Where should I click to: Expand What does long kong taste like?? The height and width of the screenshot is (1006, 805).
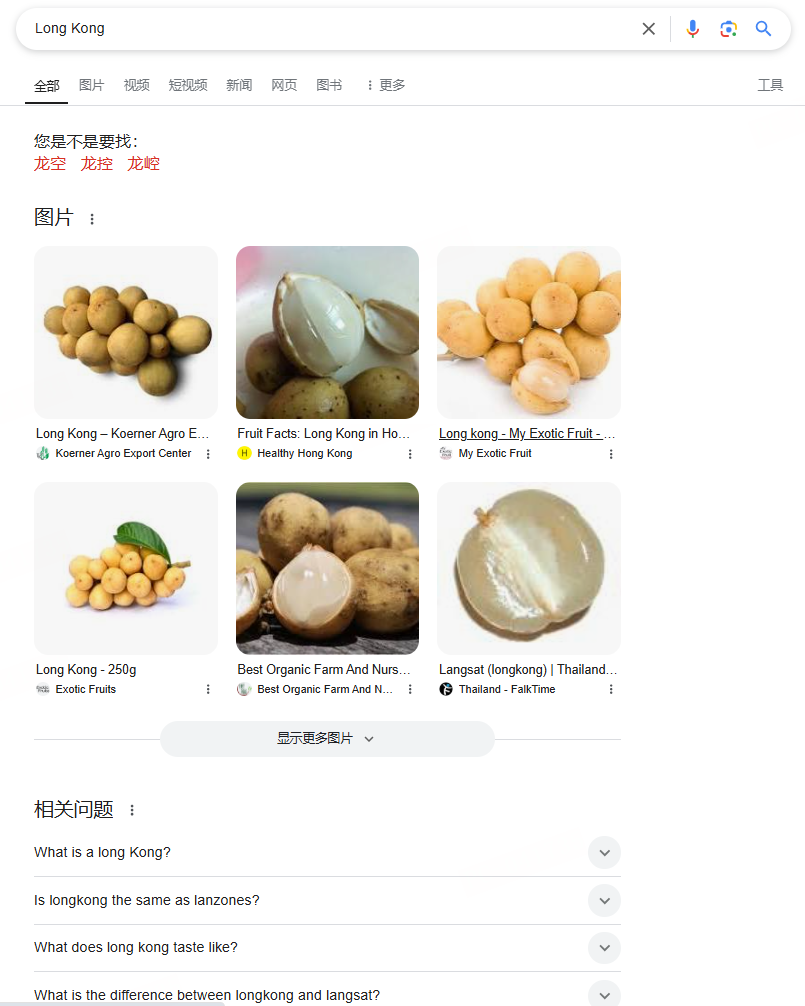coord(604,948)
